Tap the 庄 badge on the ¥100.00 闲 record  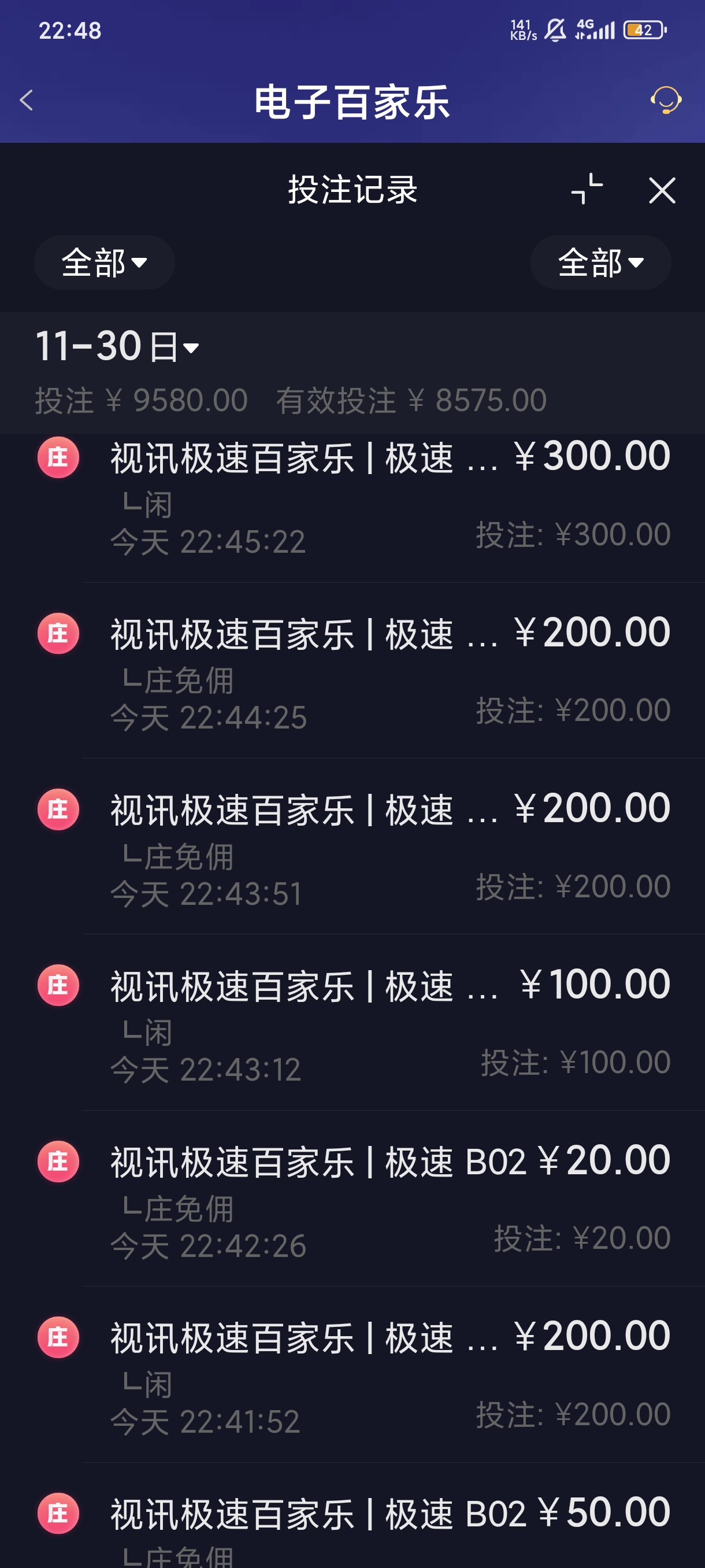pos(58,983)
